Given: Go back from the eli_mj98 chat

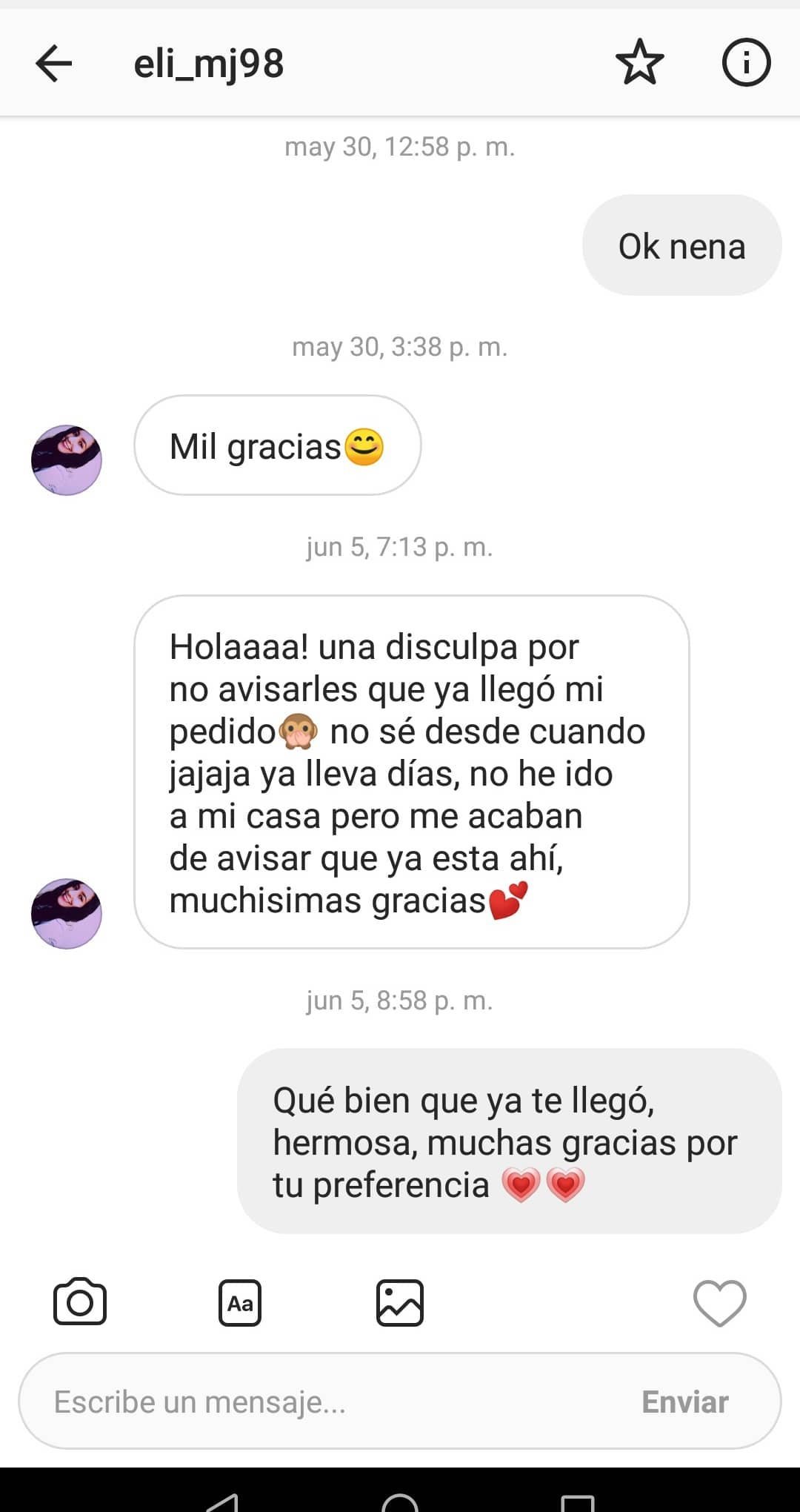Looking at the screenshot, I should [x=54, y=63].
